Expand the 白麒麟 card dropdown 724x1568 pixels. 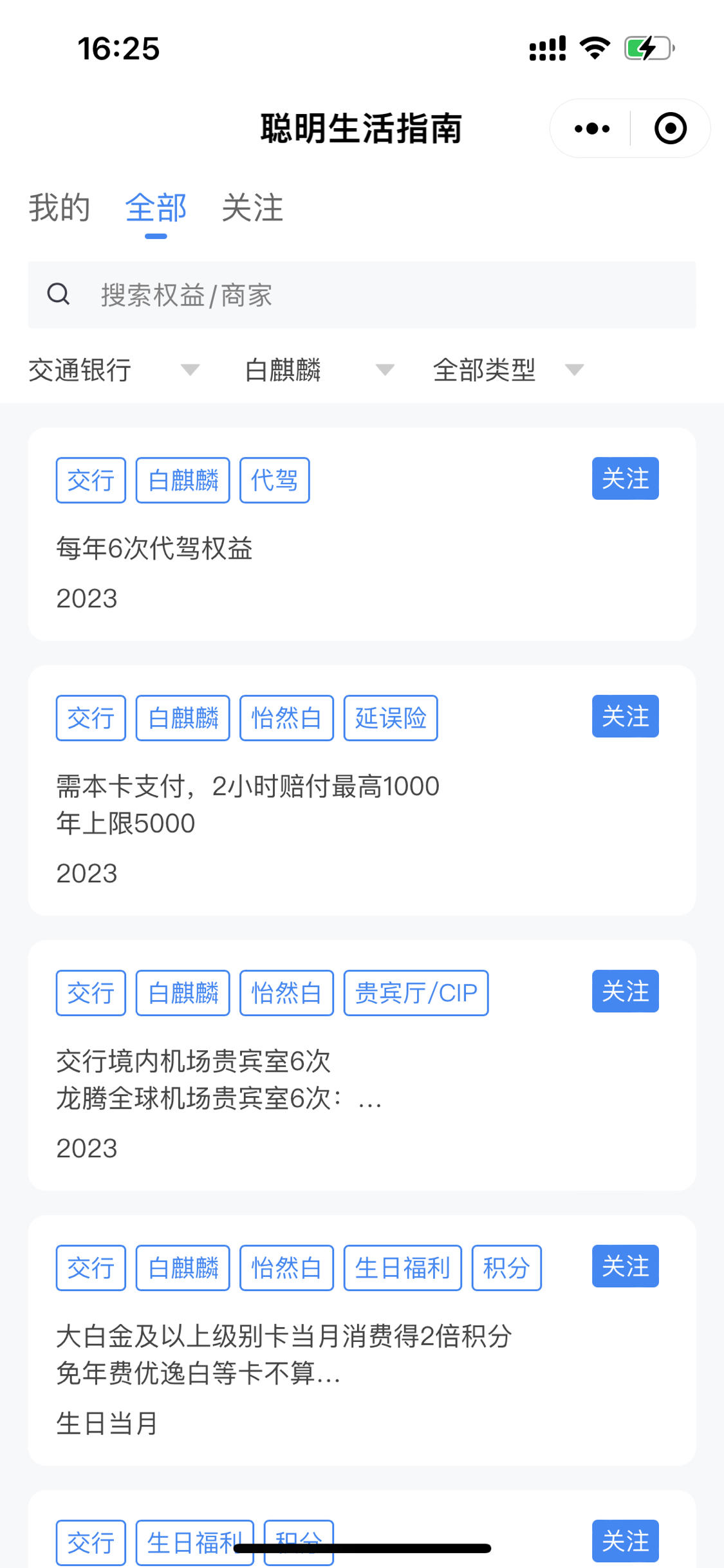click(320, 370)
